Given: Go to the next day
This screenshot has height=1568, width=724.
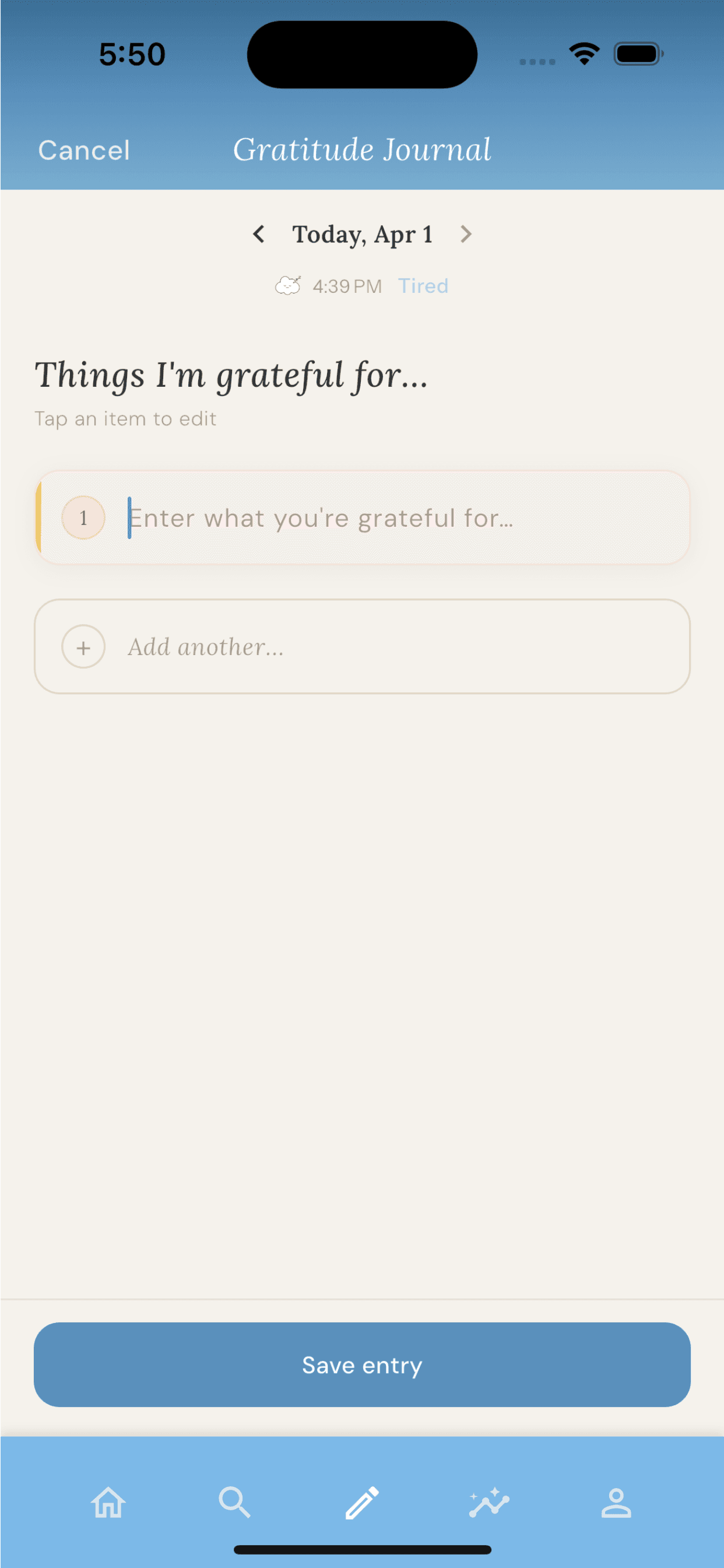Looking at the screenshot, I should [466, 235].
